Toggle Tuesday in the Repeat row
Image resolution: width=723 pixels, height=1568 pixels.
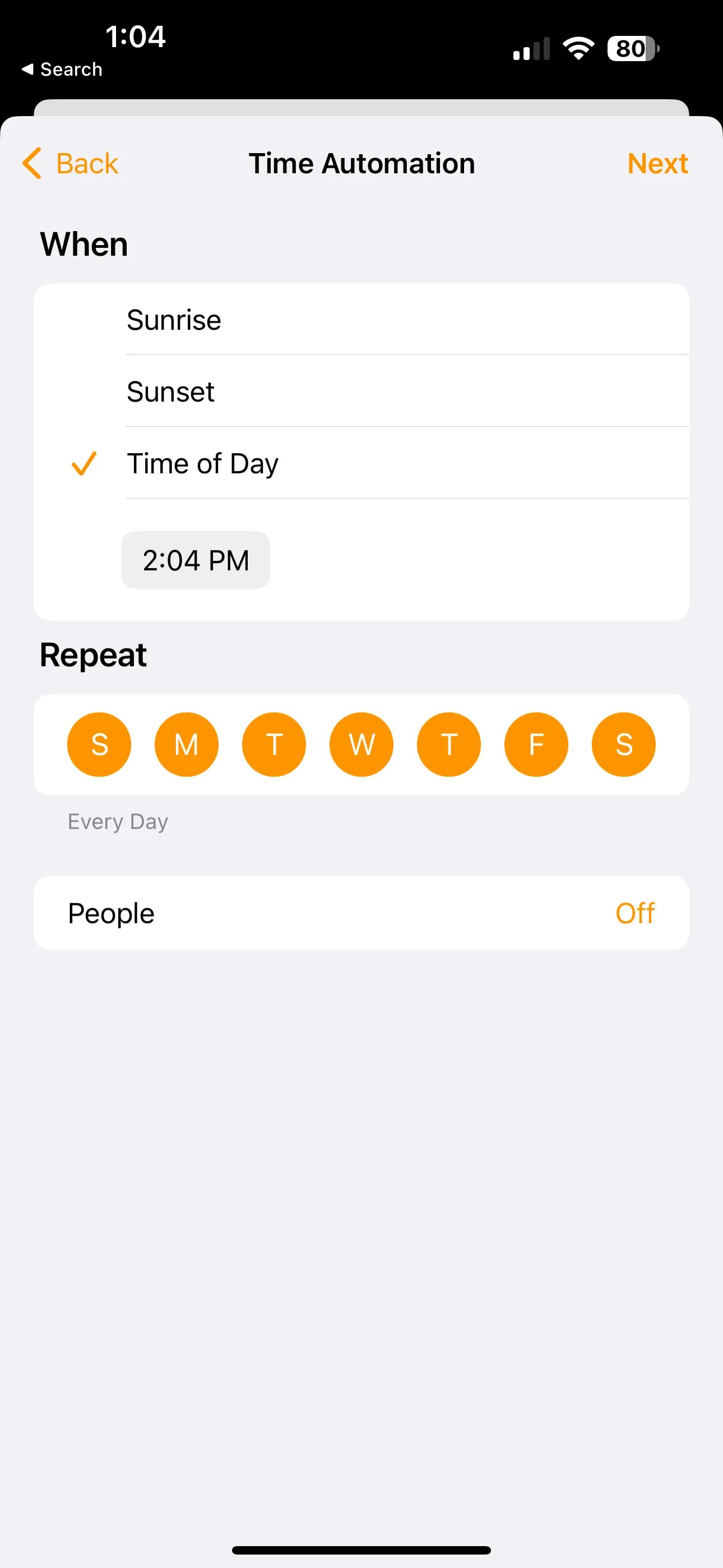tap(274, 744)
